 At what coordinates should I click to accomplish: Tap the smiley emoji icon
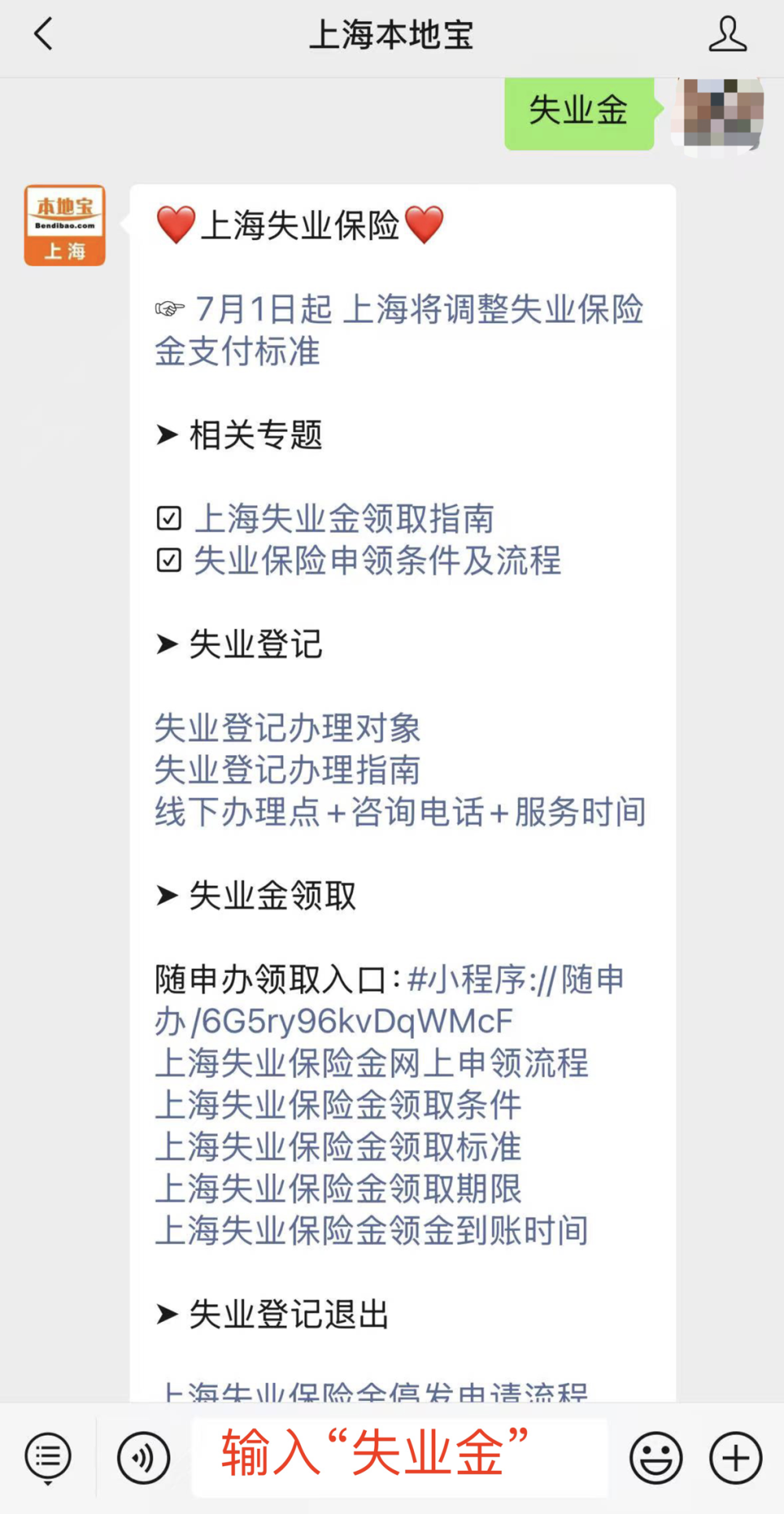tap(655, 1457)
